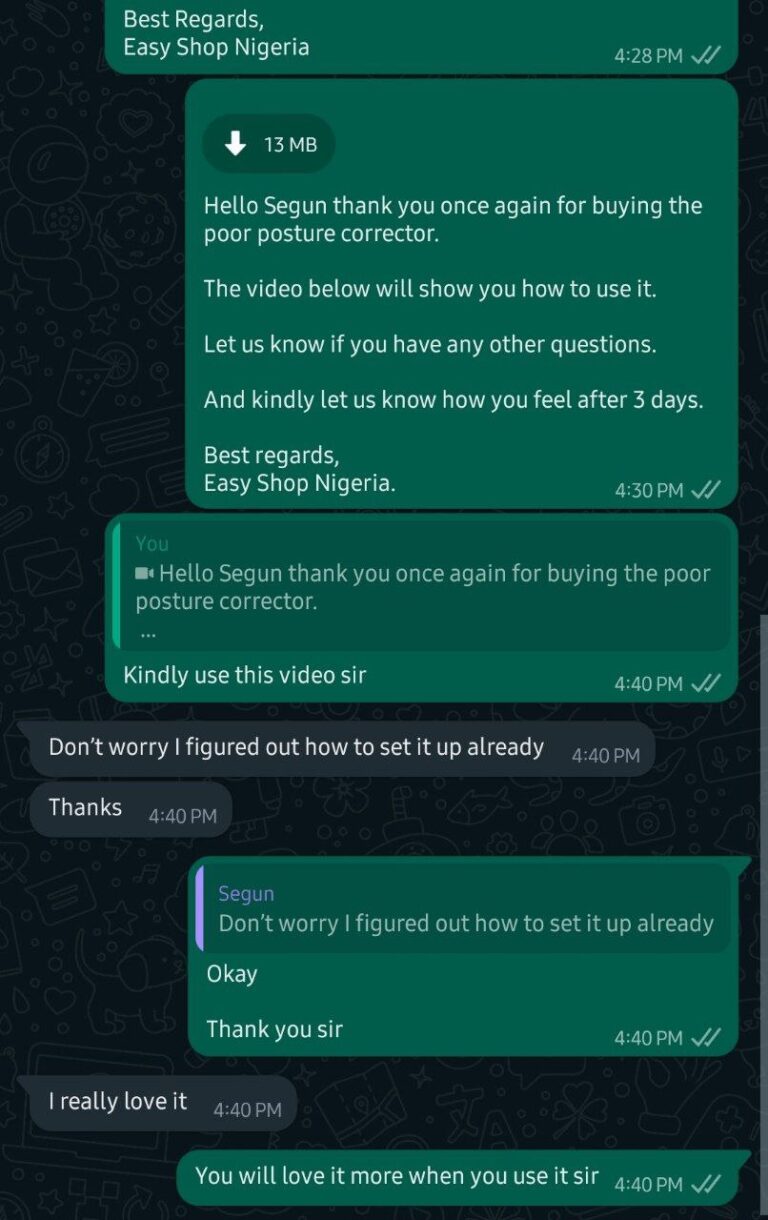
Task: Jump to quoted message from You about posture corrector
Action: click(422, 587)
